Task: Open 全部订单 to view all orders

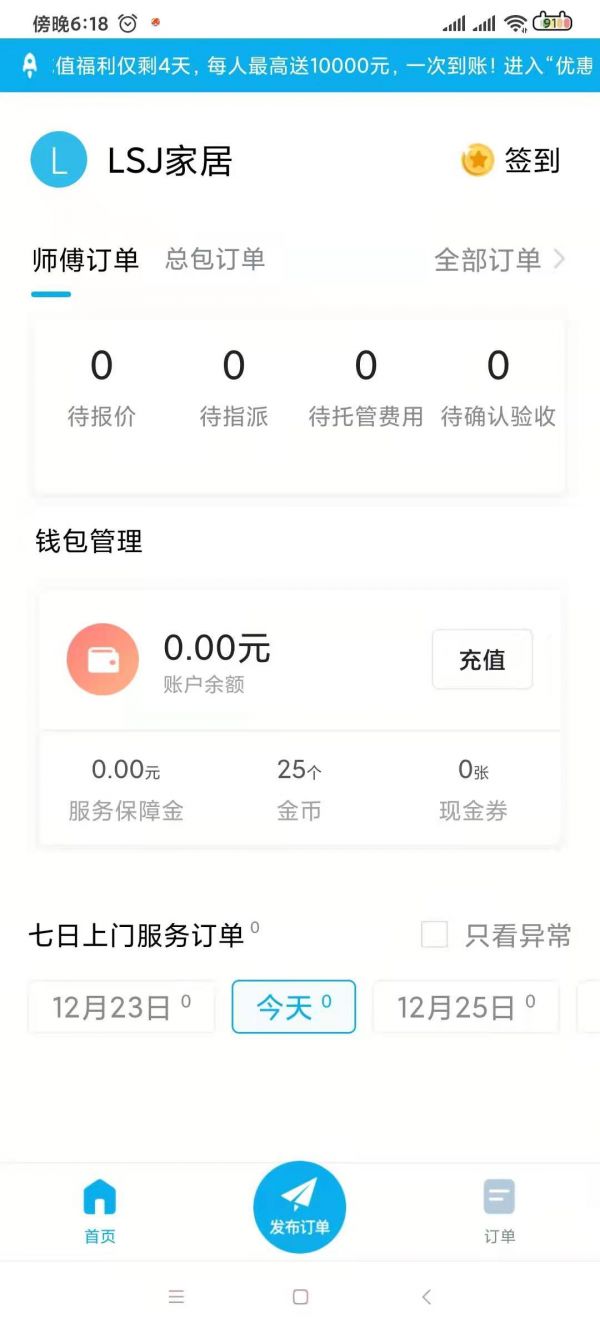Action: coord(499,260)
